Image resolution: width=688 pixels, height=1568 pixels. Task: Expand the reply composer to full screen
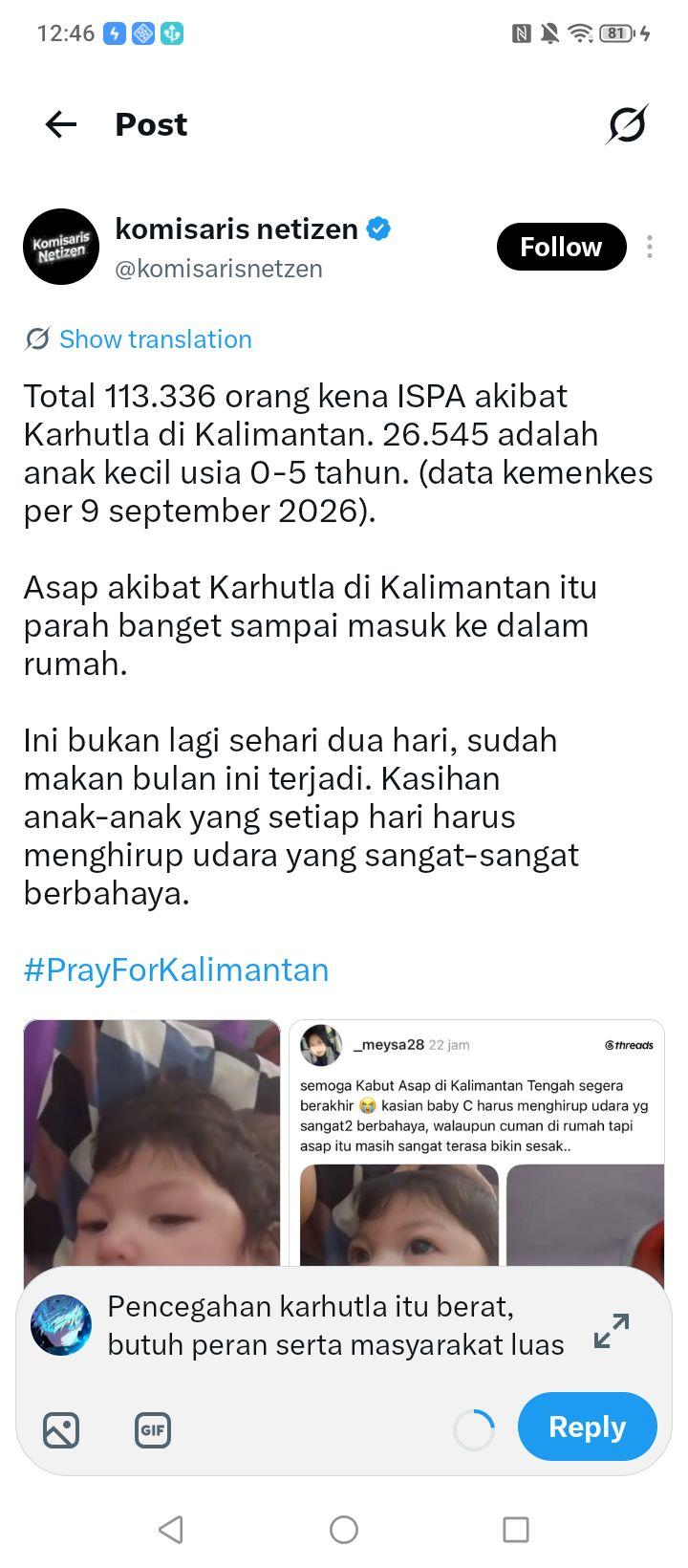[612, 1330]
